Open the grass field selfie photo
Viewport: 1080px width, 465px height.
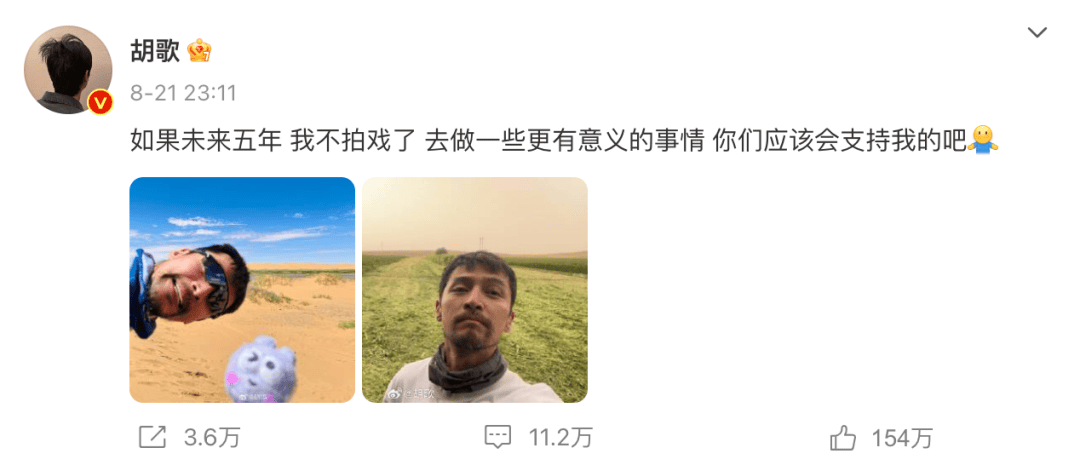[474, 290]
